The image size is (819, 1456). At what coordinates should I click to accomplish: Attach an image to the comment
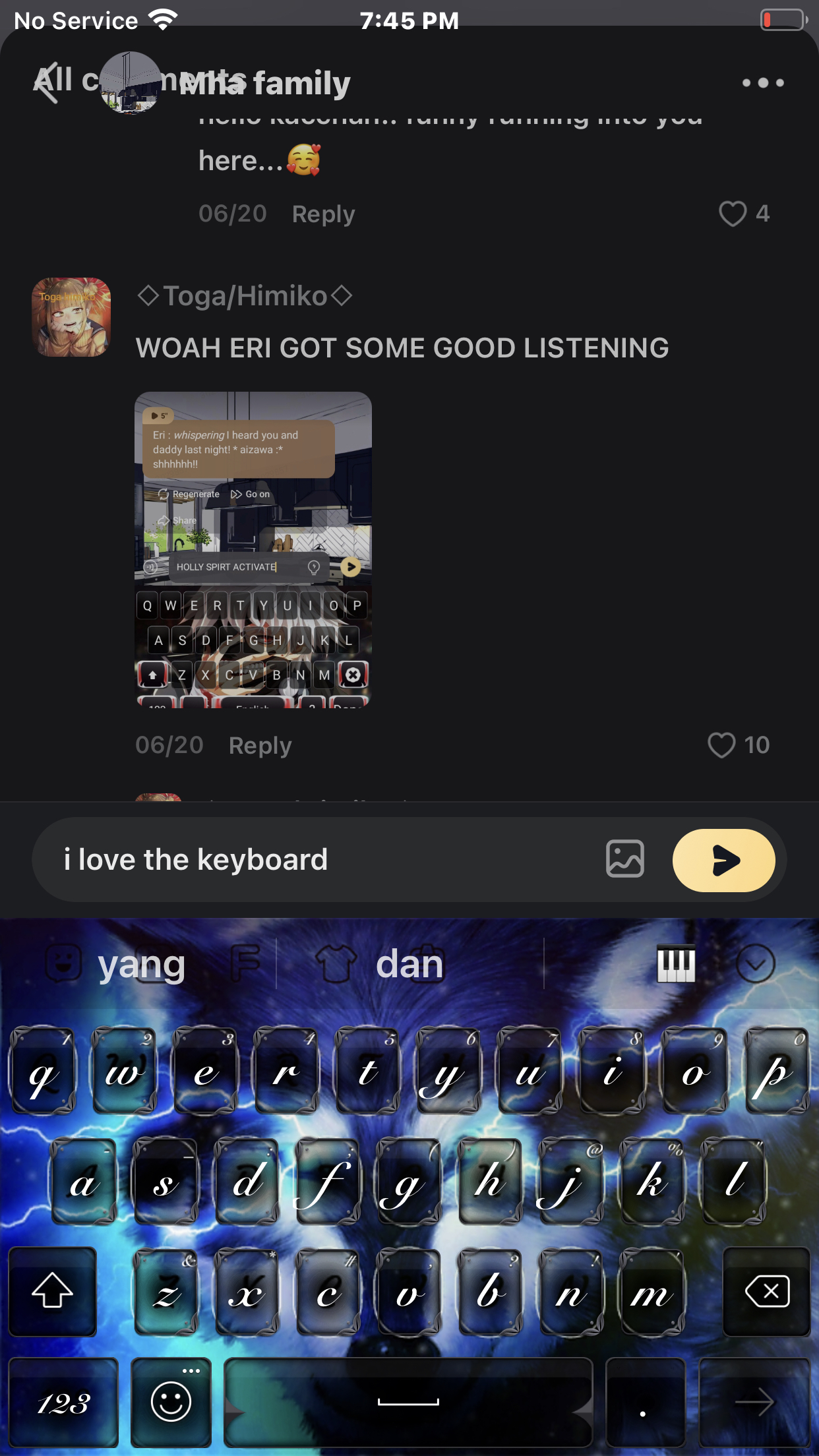pos(624,859)
